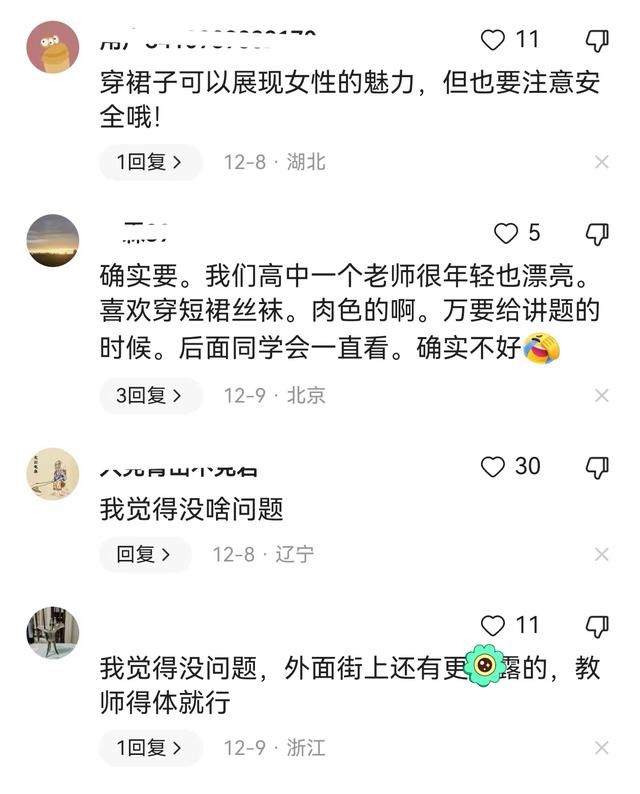The width and height of the screenshot is (640, 794).
Task: Like the comment starting with 穿裙子可以展现
Action: tap(494, 40)
